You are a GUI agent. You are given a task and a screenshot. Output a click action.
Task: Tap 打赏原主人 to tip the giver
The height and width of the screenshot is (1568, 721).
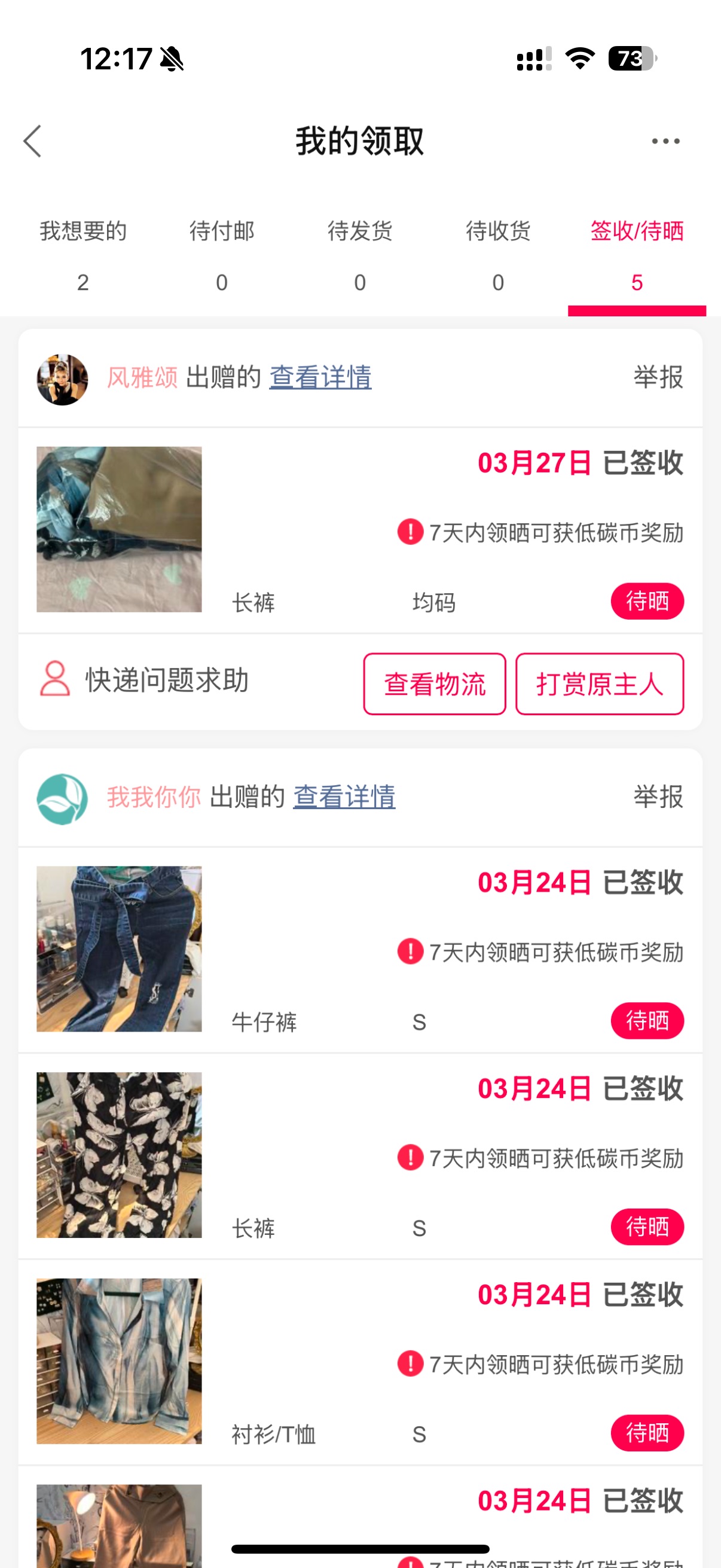(599, 684)
